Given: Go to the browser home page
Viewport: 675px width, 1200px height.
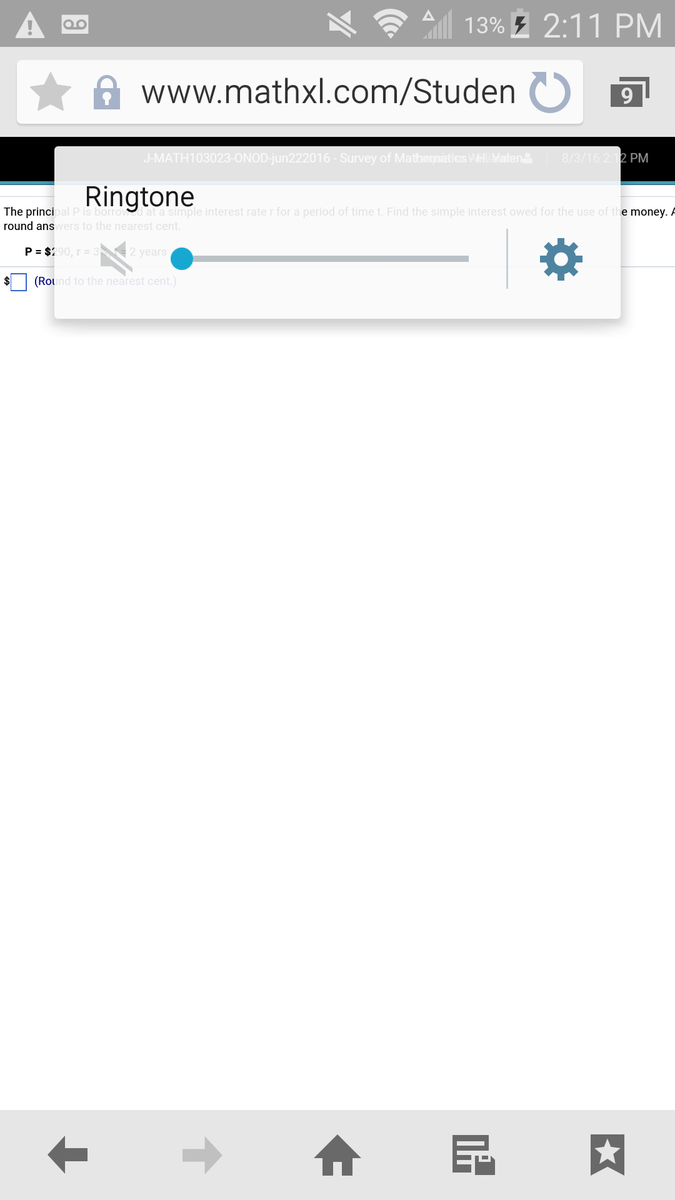Looking at the screenshot, I should click(x=337, y=1156).
